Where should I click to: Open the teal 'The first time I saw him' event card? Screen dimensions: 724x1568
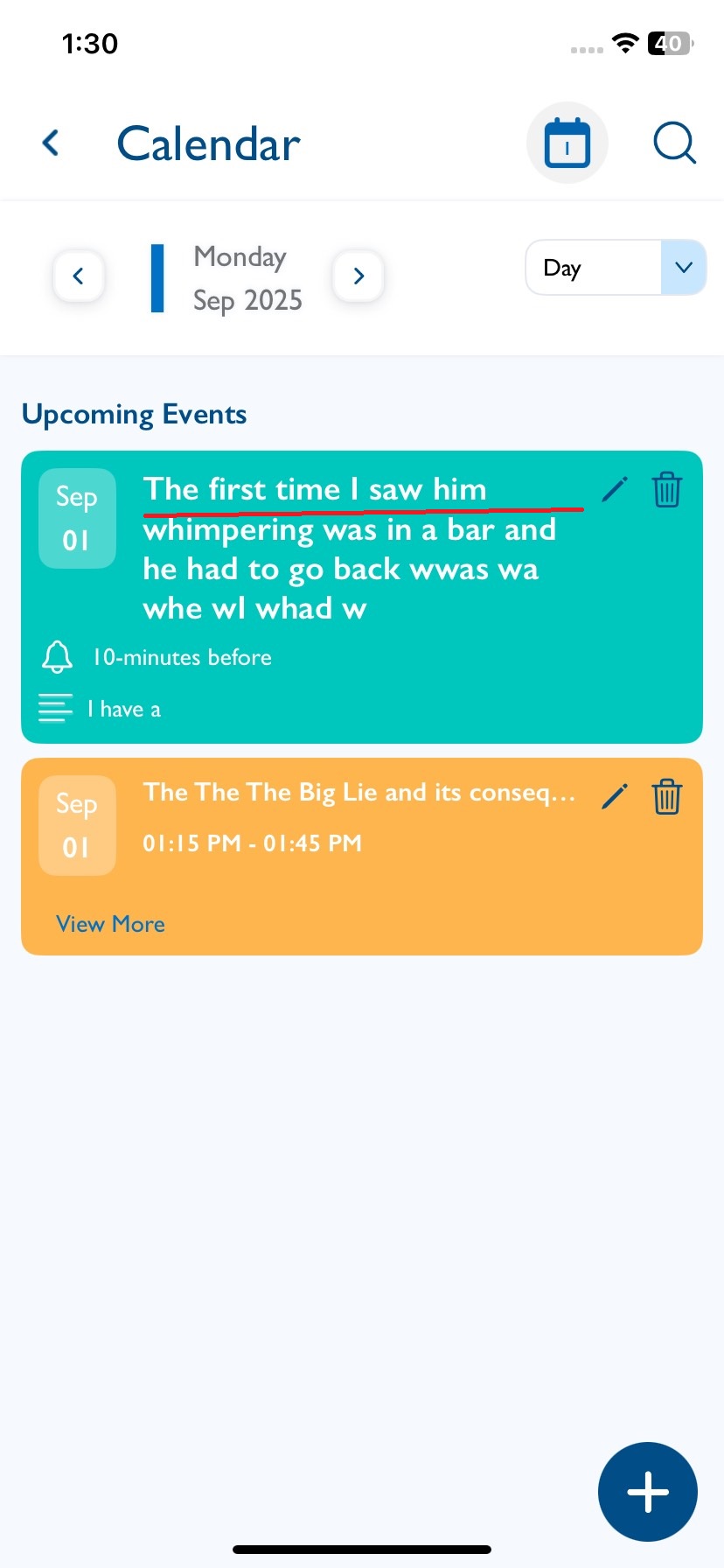pyautogui.click(x=362, y=597)
